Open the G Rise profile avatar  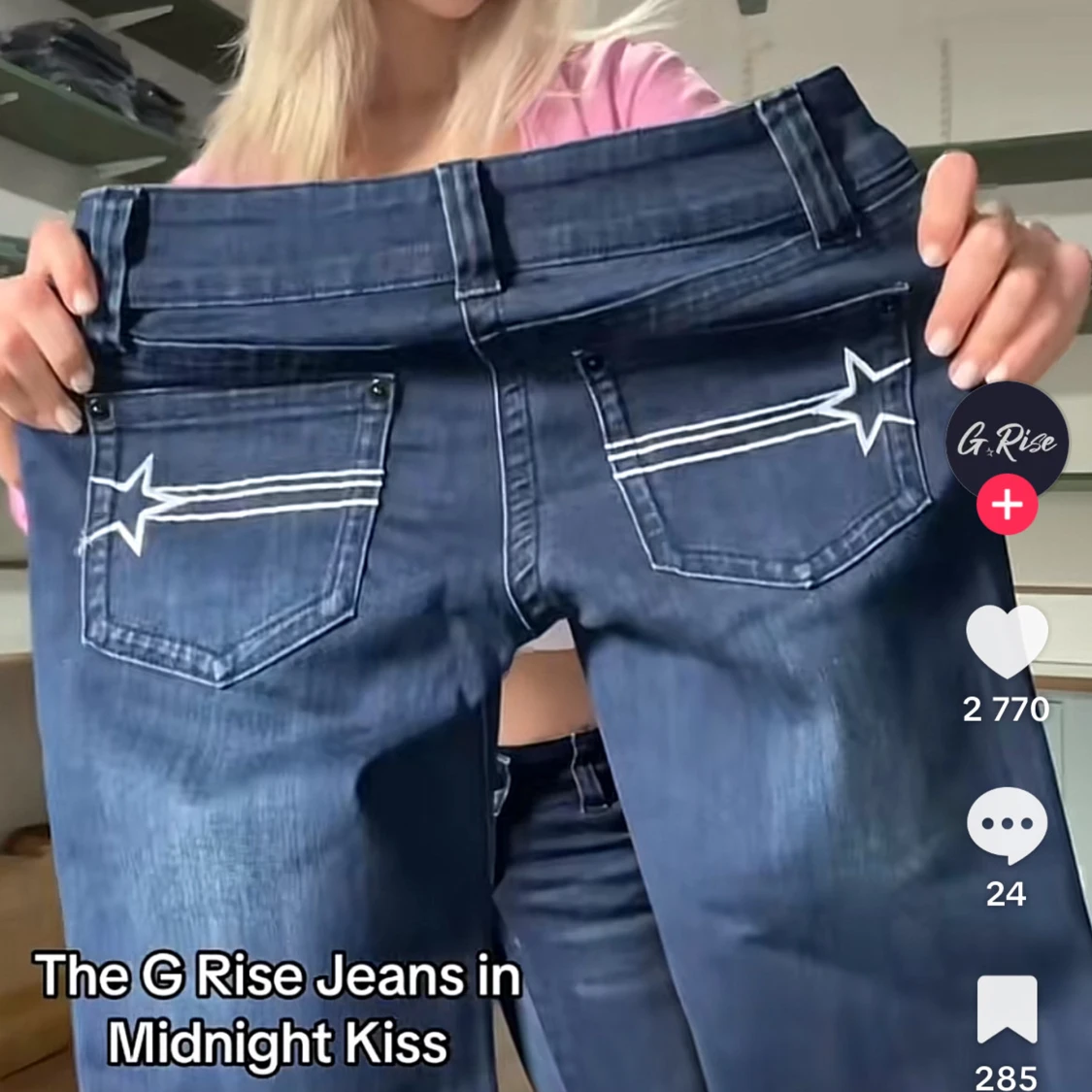(x=1007, y=439)
